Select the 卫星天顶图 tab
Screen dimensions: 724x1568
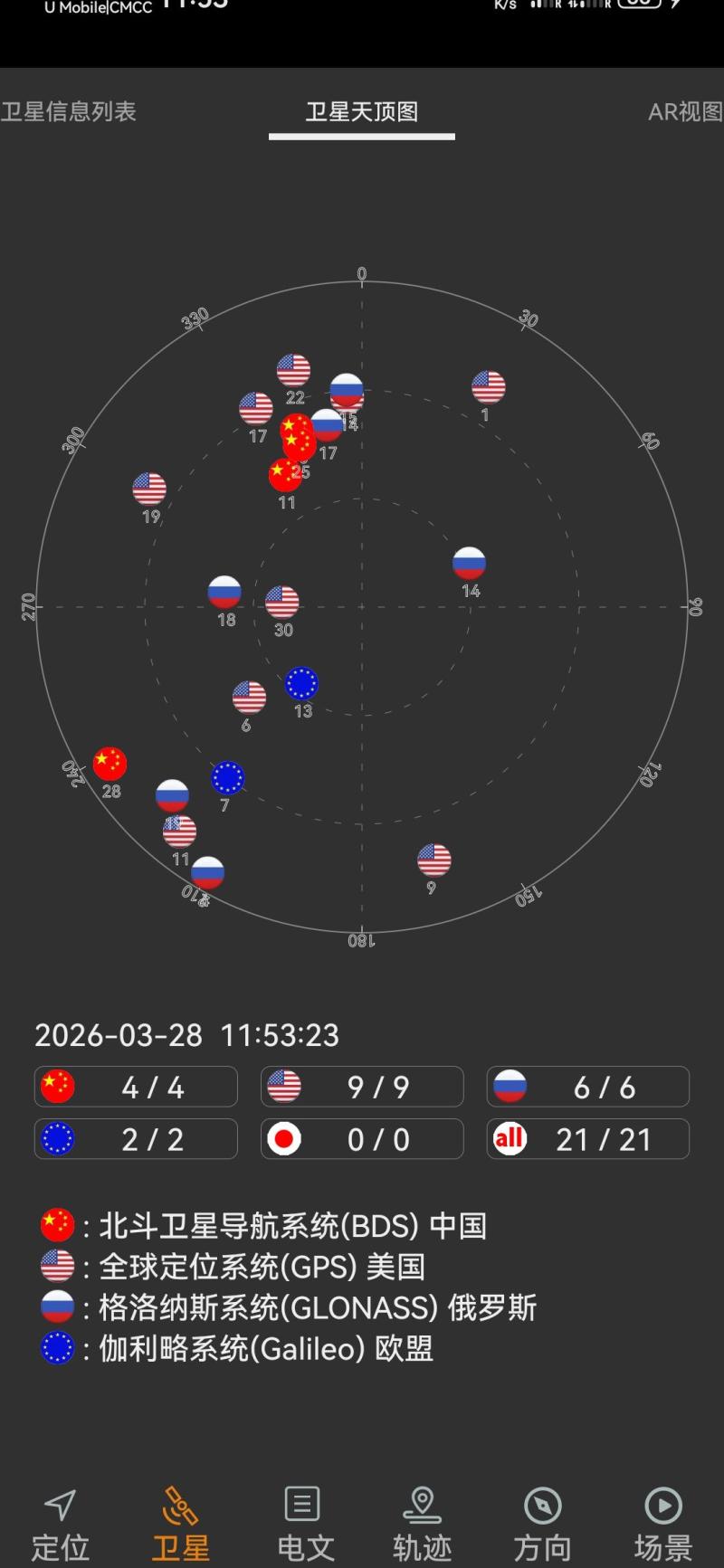coord(361,111)
